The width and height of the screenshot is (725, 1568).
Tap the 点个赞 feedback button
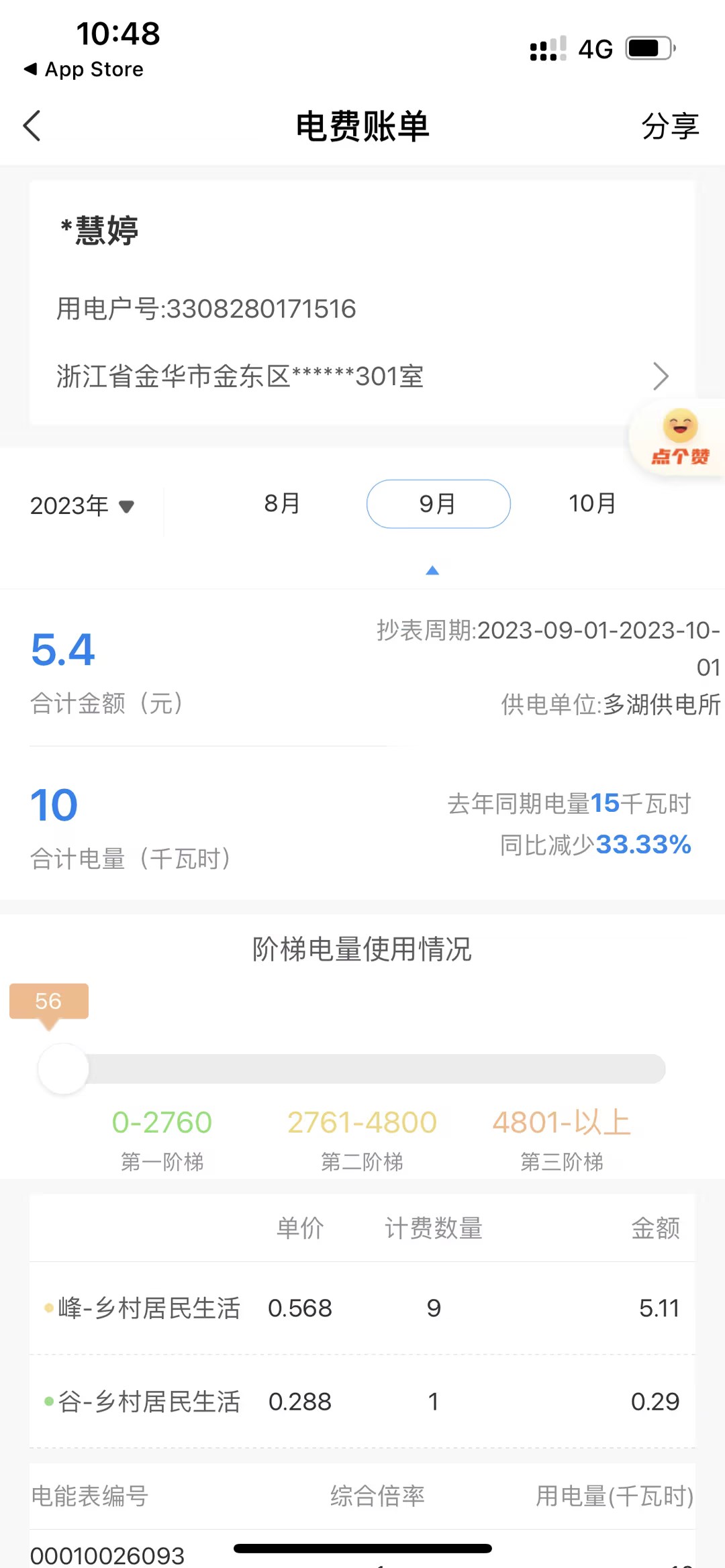coord(679,438)
